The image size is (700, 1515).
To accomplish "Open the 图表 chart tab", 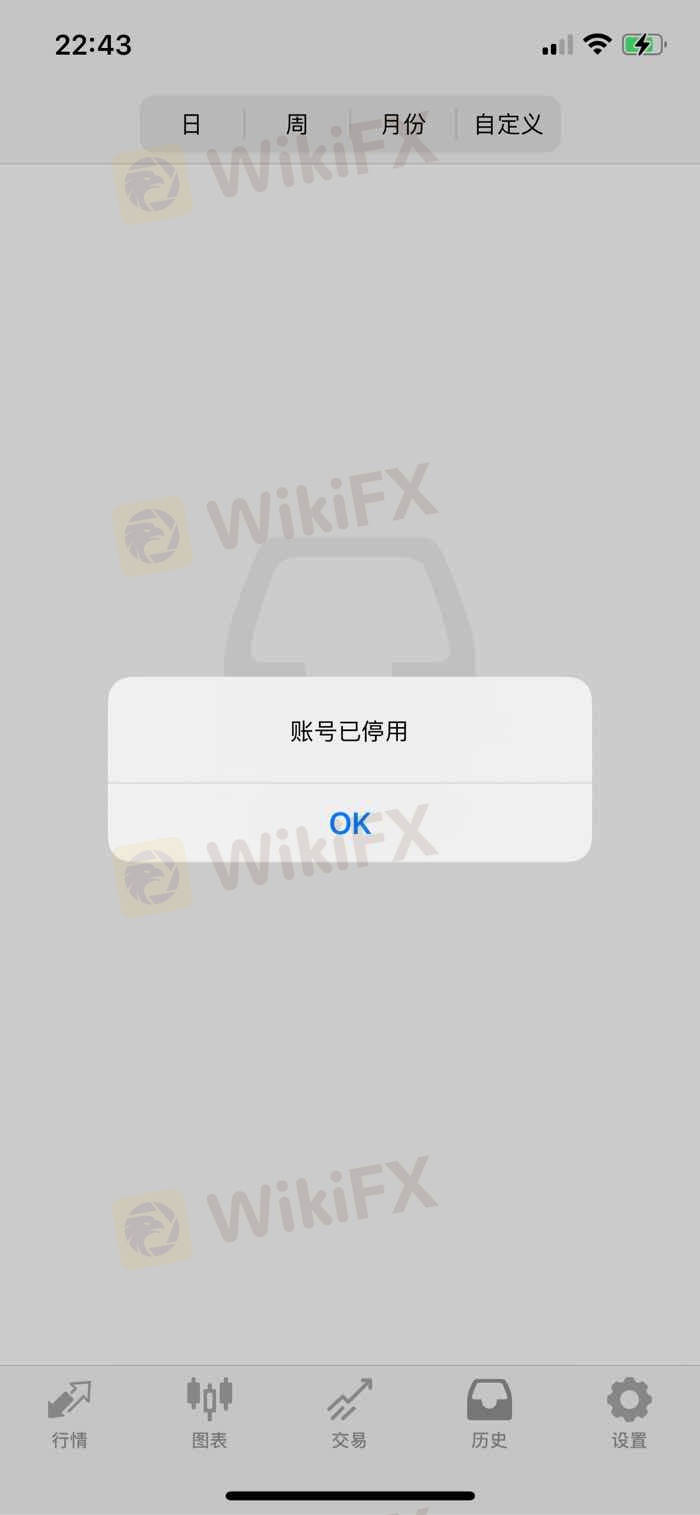I will (x=210, y=1412).
